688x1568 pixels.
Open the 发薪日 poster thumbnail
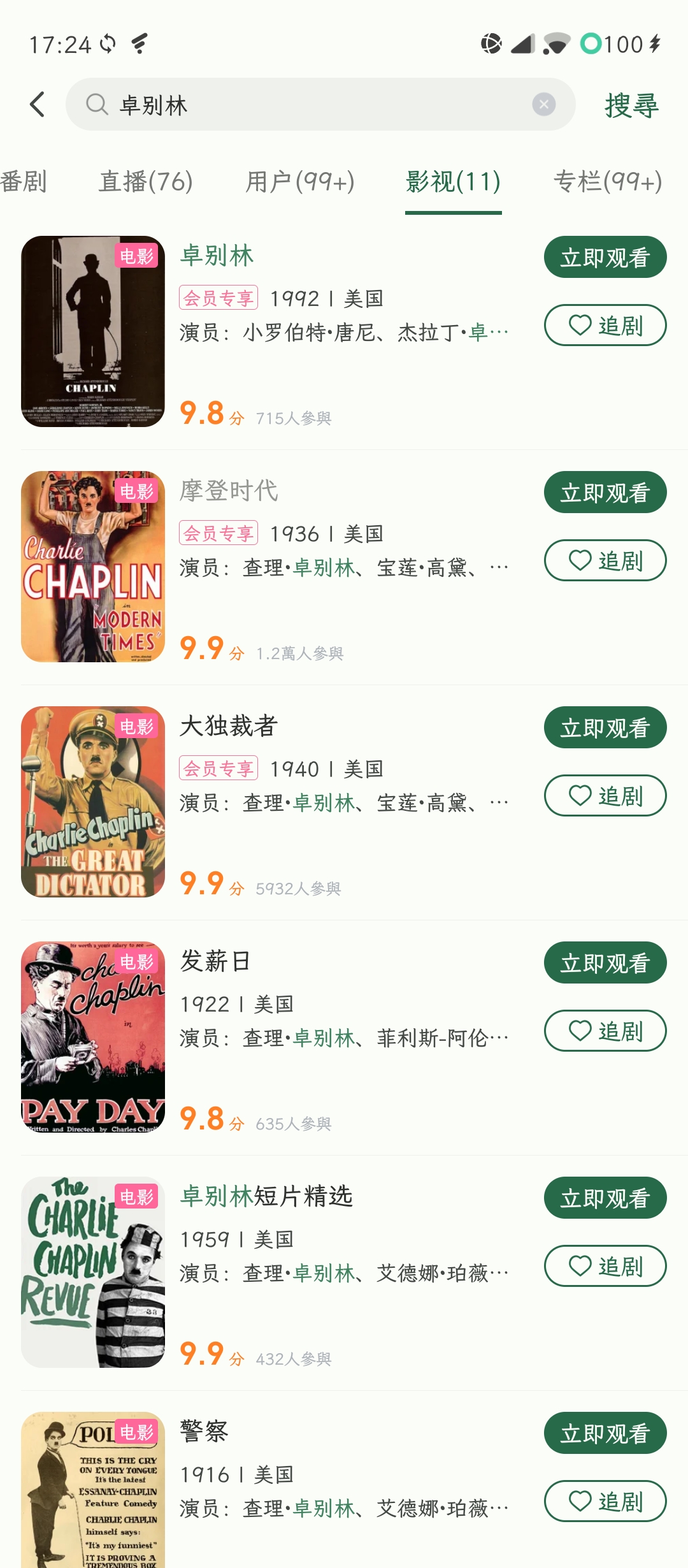click(x=92, y=1035)
